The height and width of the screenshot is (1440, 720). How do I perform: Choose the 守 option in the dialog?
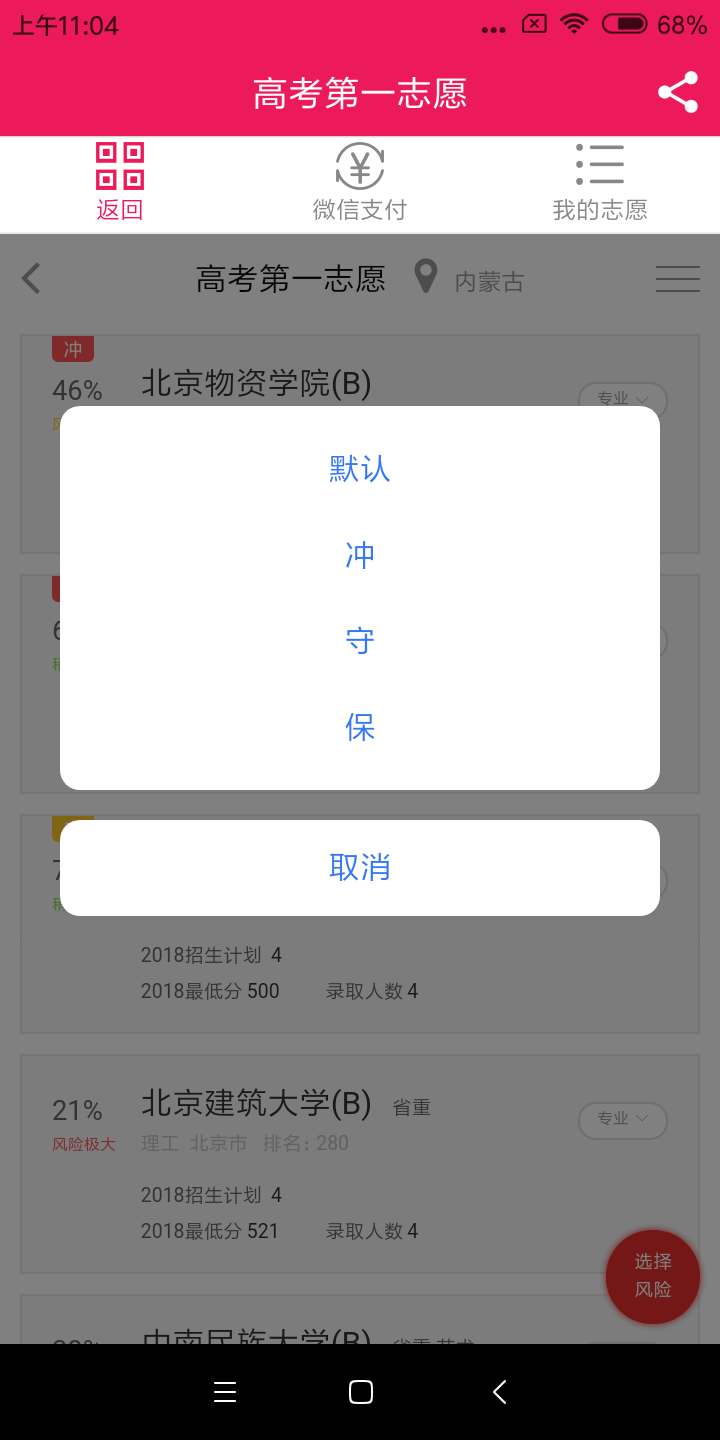pos(359,641)
